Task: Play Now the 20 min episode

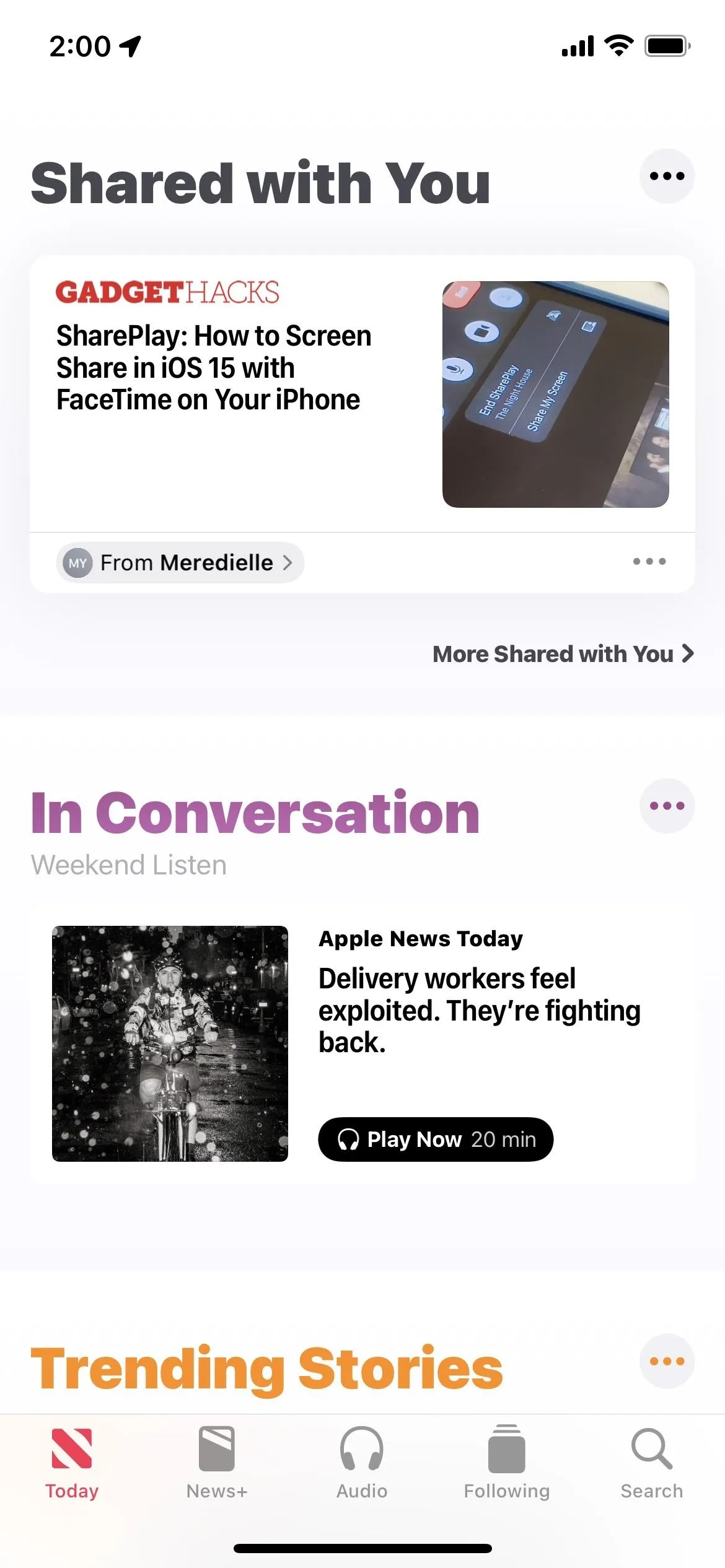Action: tap(436, 1139)
